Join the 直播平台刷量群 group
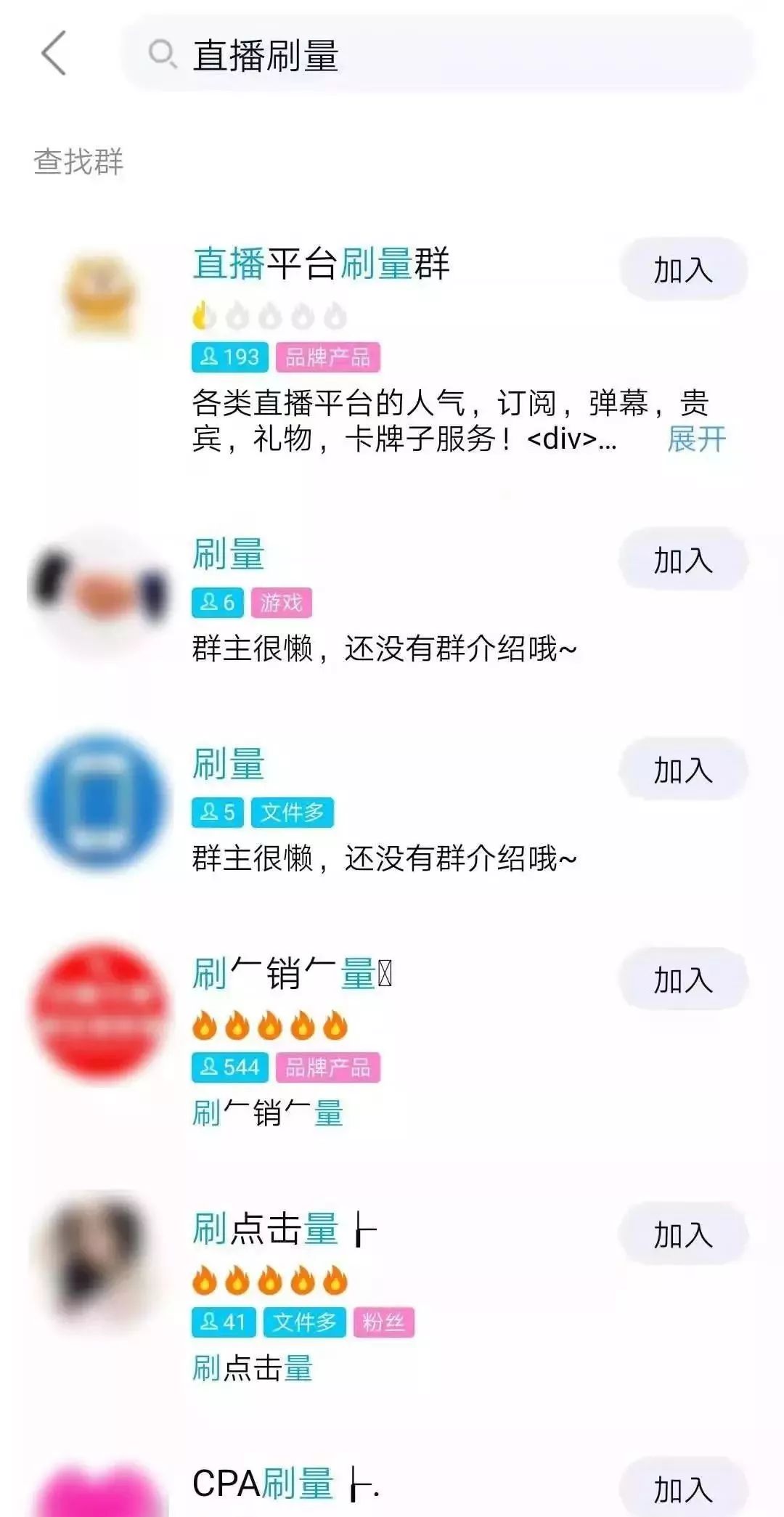Image resolution: width=784 pixels, height=1517 pixels. pos(682,269)
